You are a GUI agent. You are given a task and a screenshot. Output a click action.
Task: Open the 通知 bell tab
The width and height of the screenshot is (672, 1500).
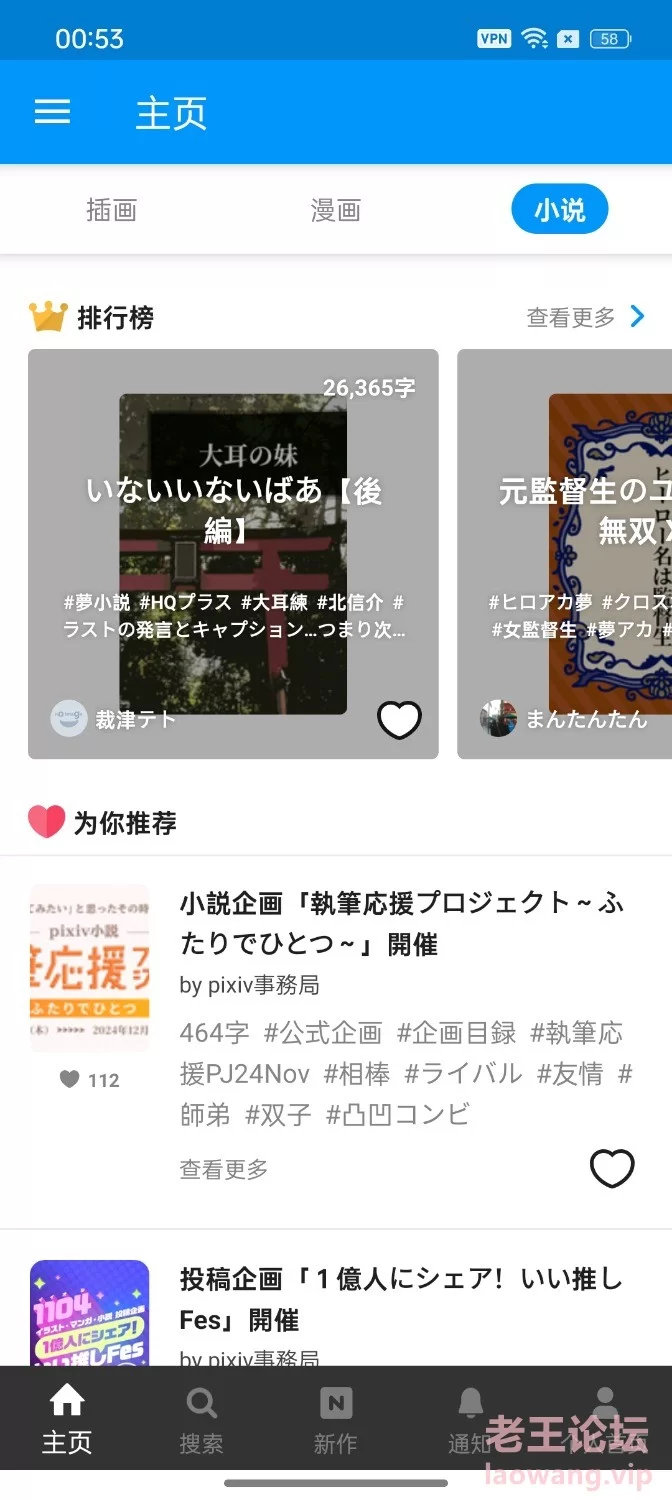point(469,1418)
